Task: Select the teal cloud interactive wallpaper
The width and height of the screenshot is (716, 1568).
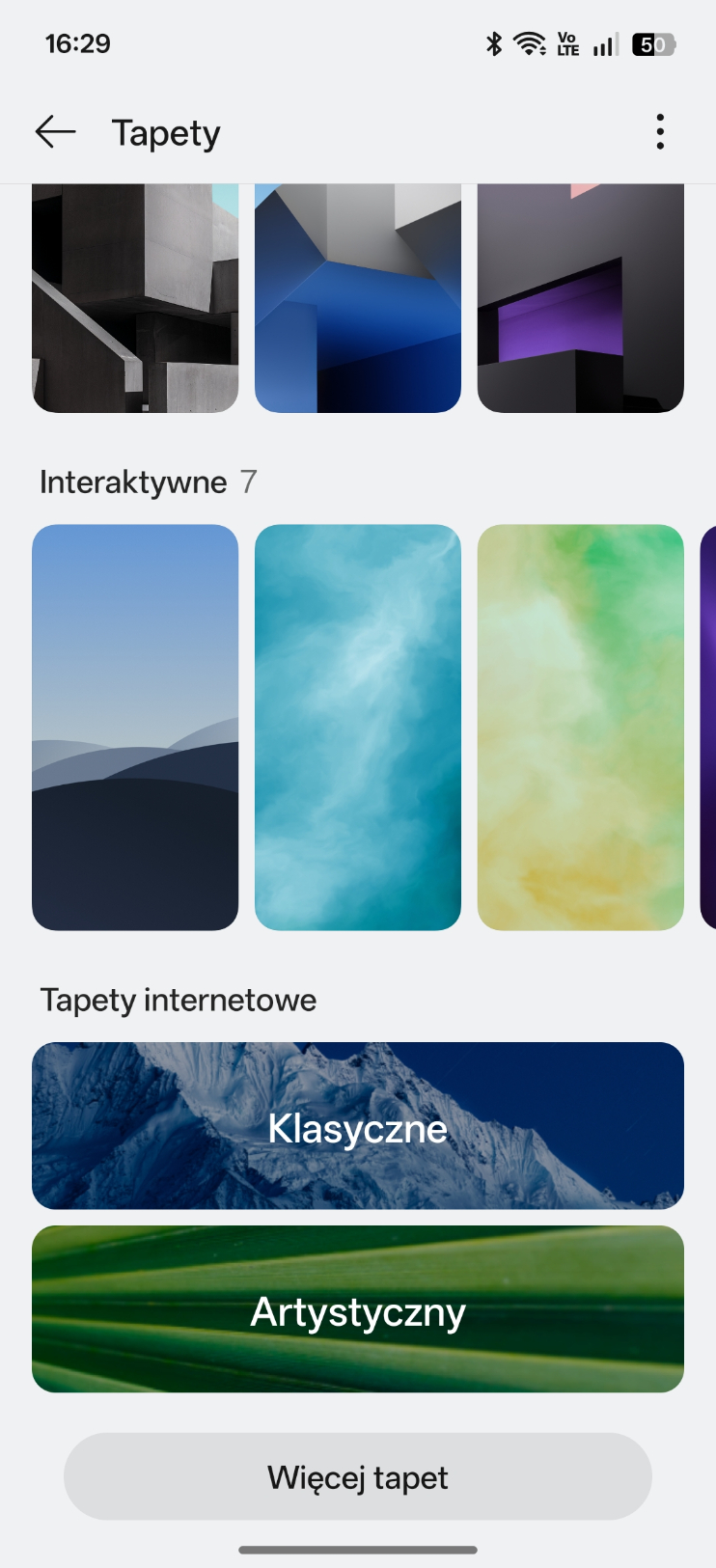Action: 358,728
